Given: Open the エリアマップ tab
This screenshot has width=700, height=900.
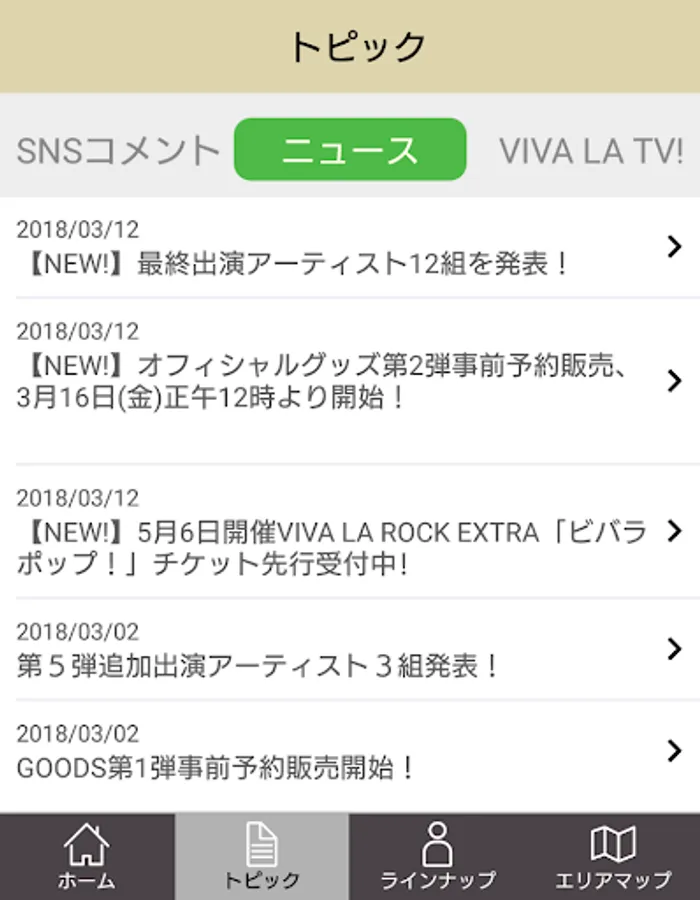Looking at the screenshot, I should (613, 857).
